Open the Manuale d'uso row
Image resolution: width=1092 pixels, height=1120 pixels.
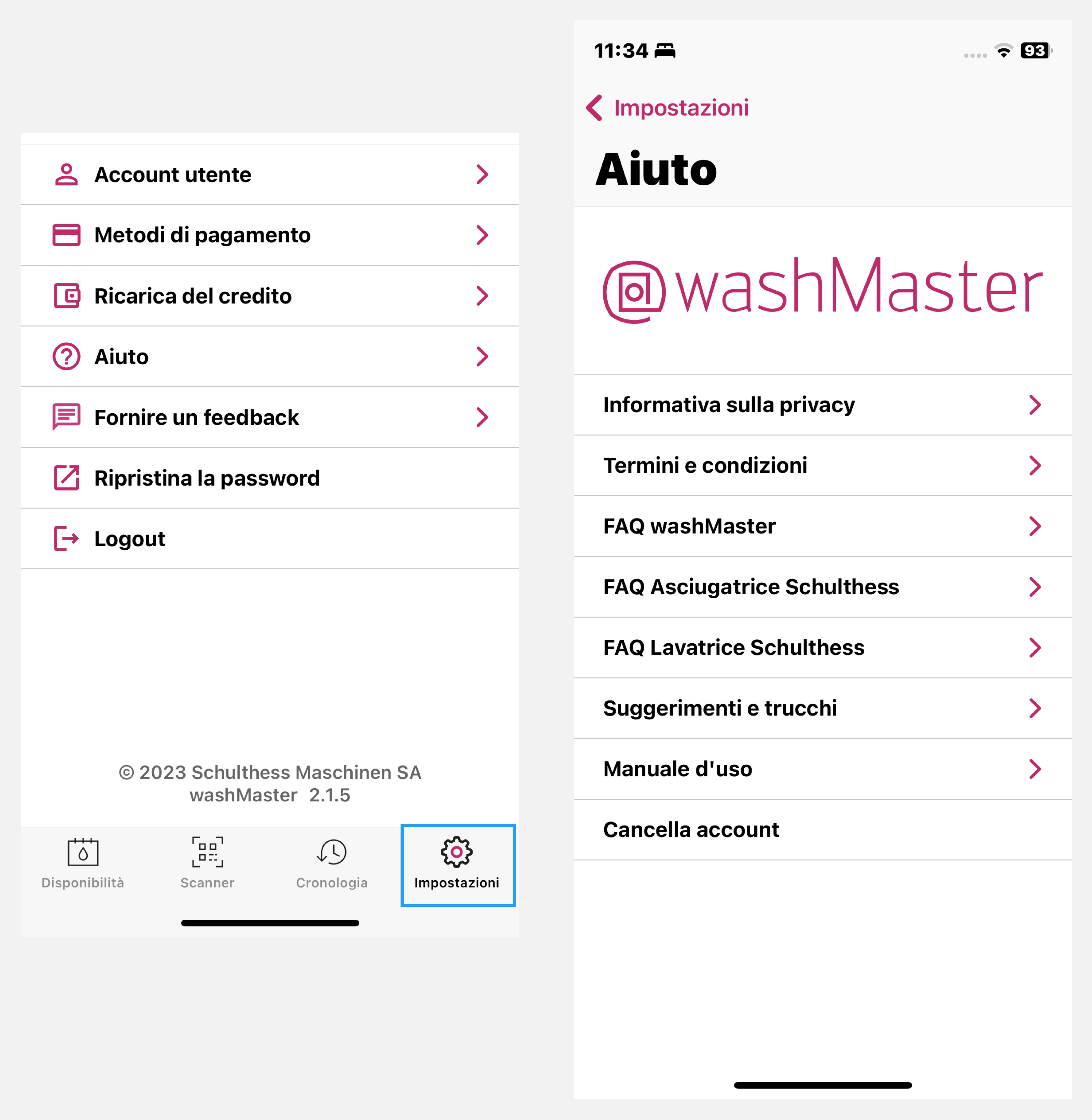coord(822,769)
